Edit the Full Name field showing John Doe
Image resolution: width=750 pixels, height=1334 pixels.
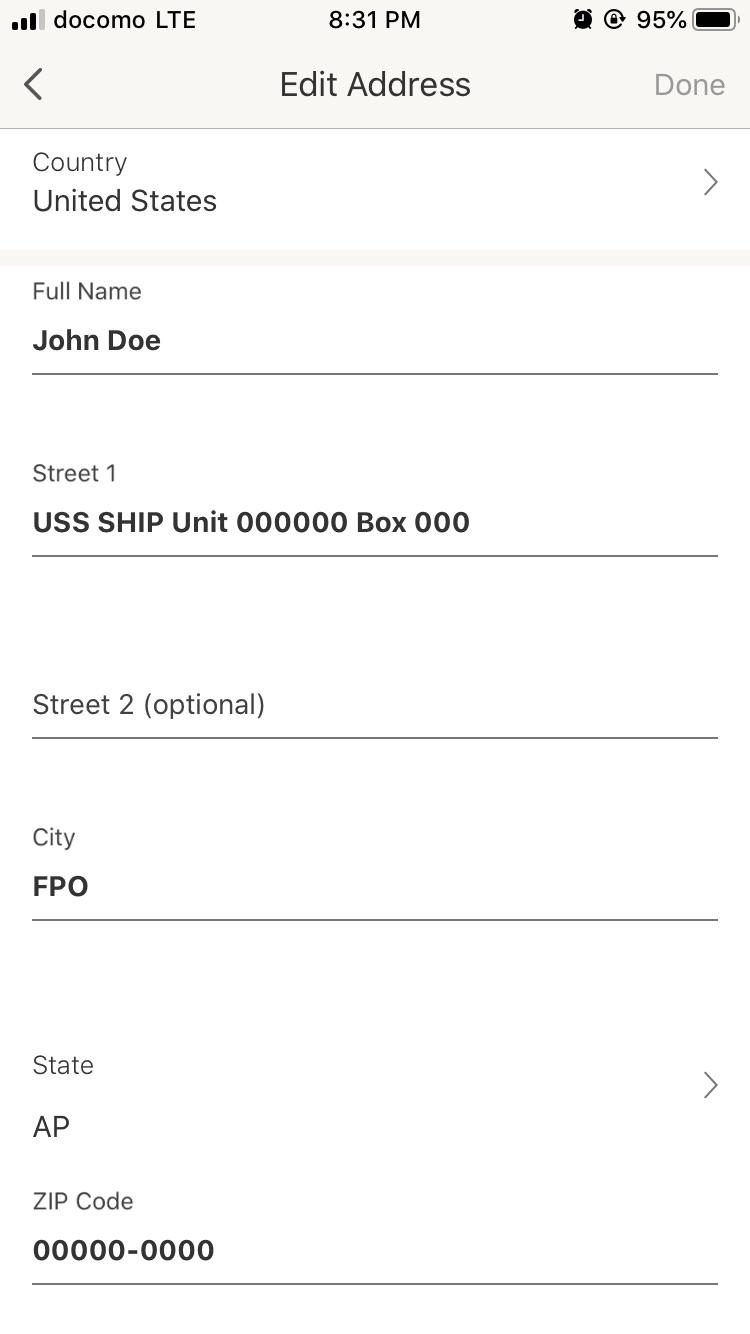click(x=375, y=340)
